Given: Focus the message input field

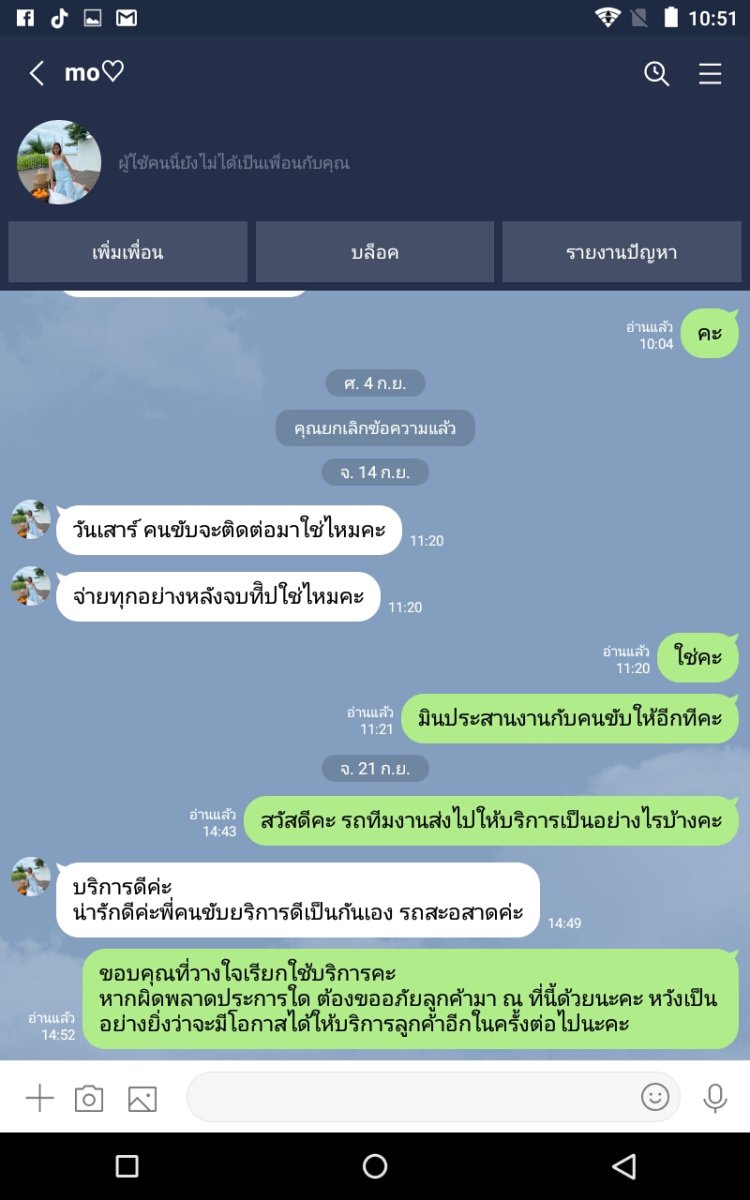Looking at the screenshot, I should coord(410,1097).
